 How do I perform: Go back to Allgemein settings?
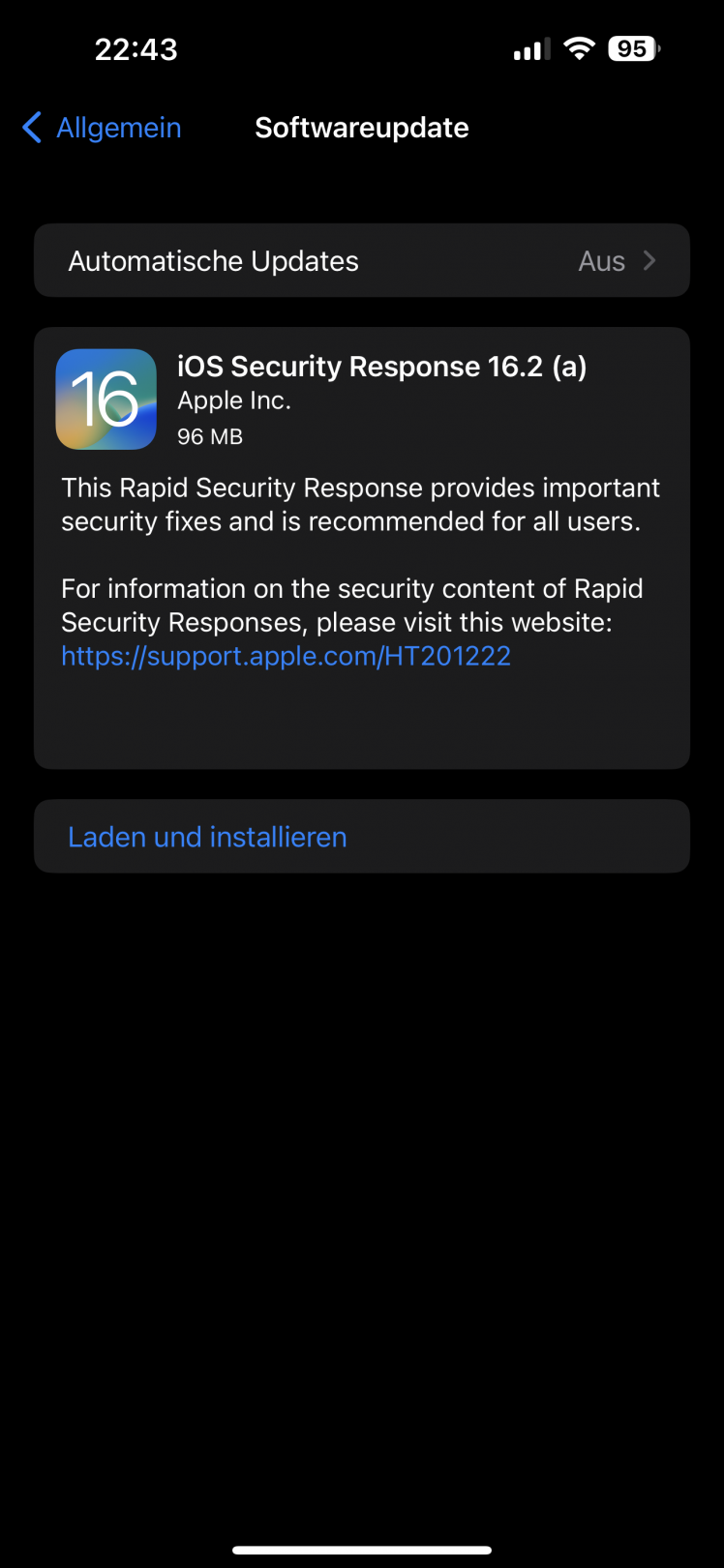pos(102,128)
